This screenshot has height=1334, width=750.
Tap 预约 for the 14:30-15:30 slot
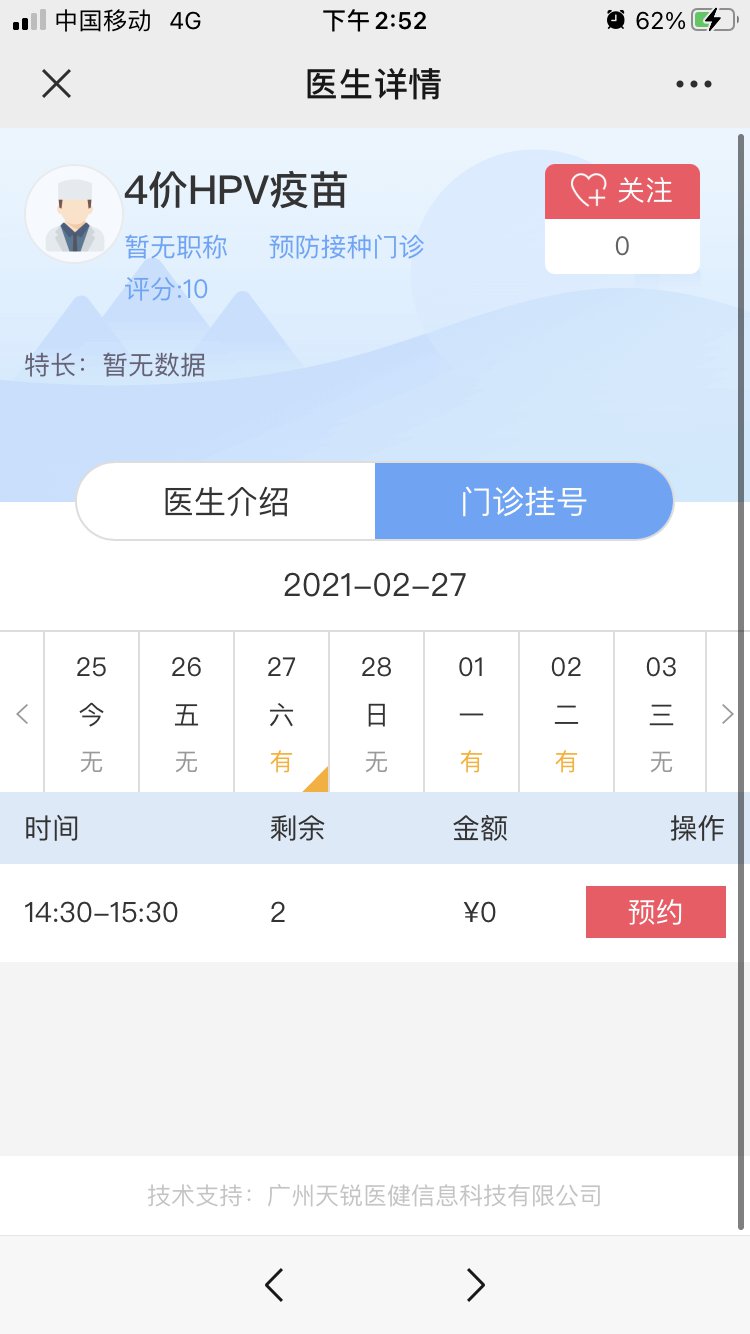(655, 912)
